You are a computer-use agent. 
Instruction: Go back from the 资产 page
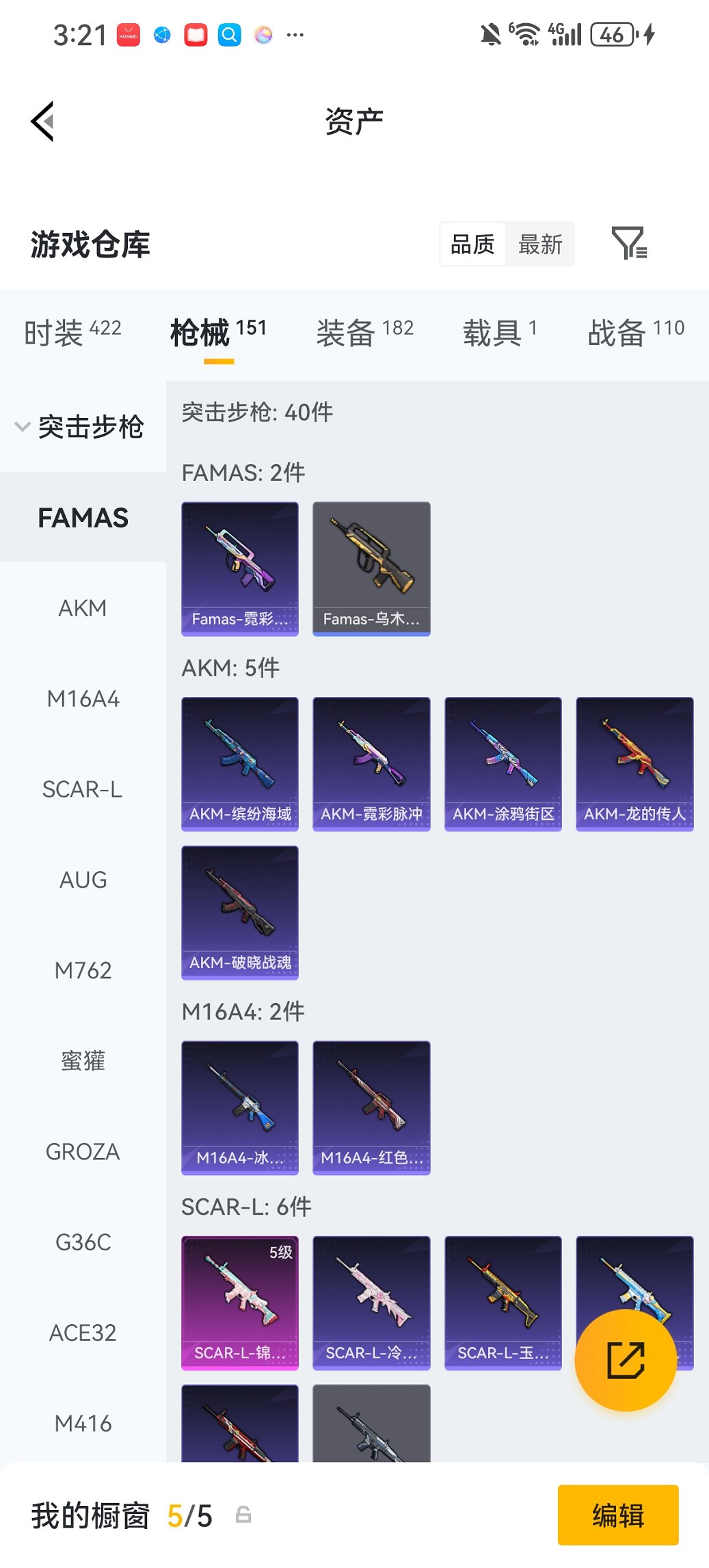pos(42,122)
